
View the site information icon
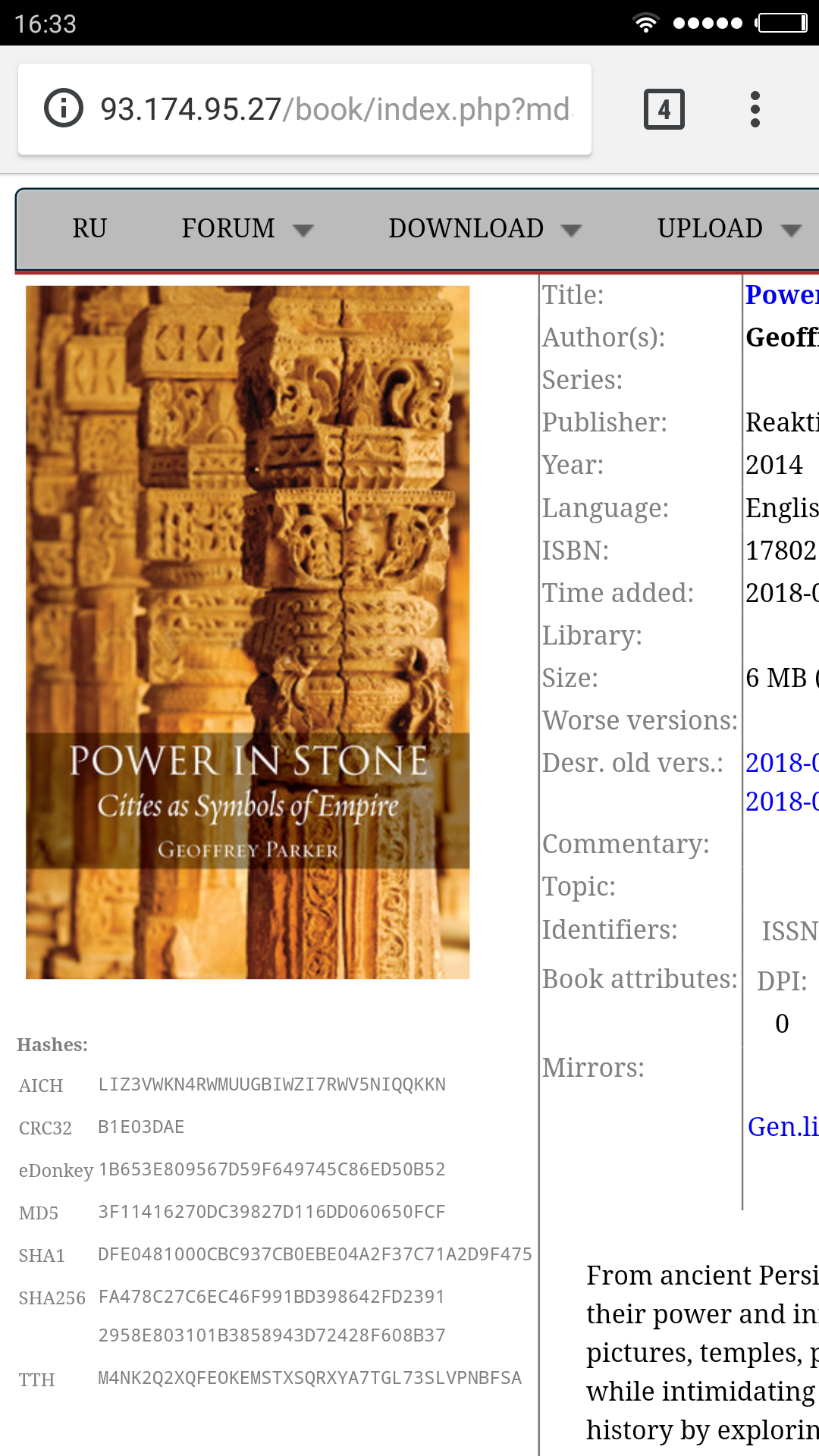click(64, 108)
